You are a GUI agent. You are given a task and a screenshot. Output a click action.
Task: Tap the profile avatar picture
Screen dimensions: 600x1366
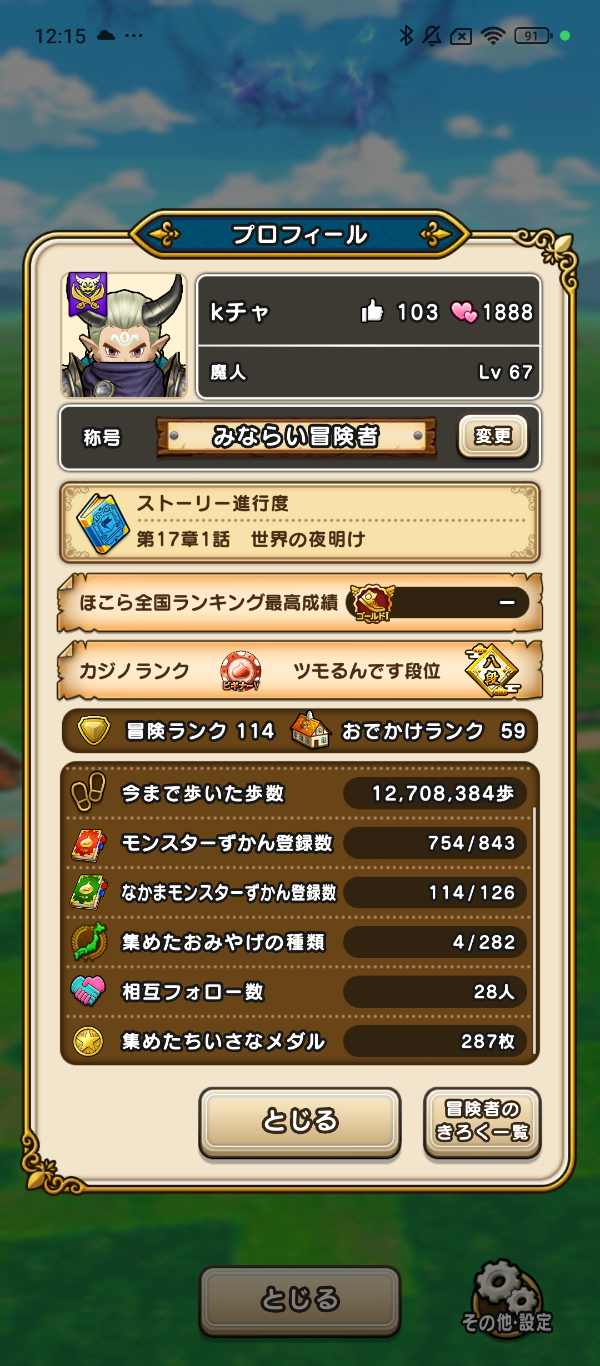point(124,335)
